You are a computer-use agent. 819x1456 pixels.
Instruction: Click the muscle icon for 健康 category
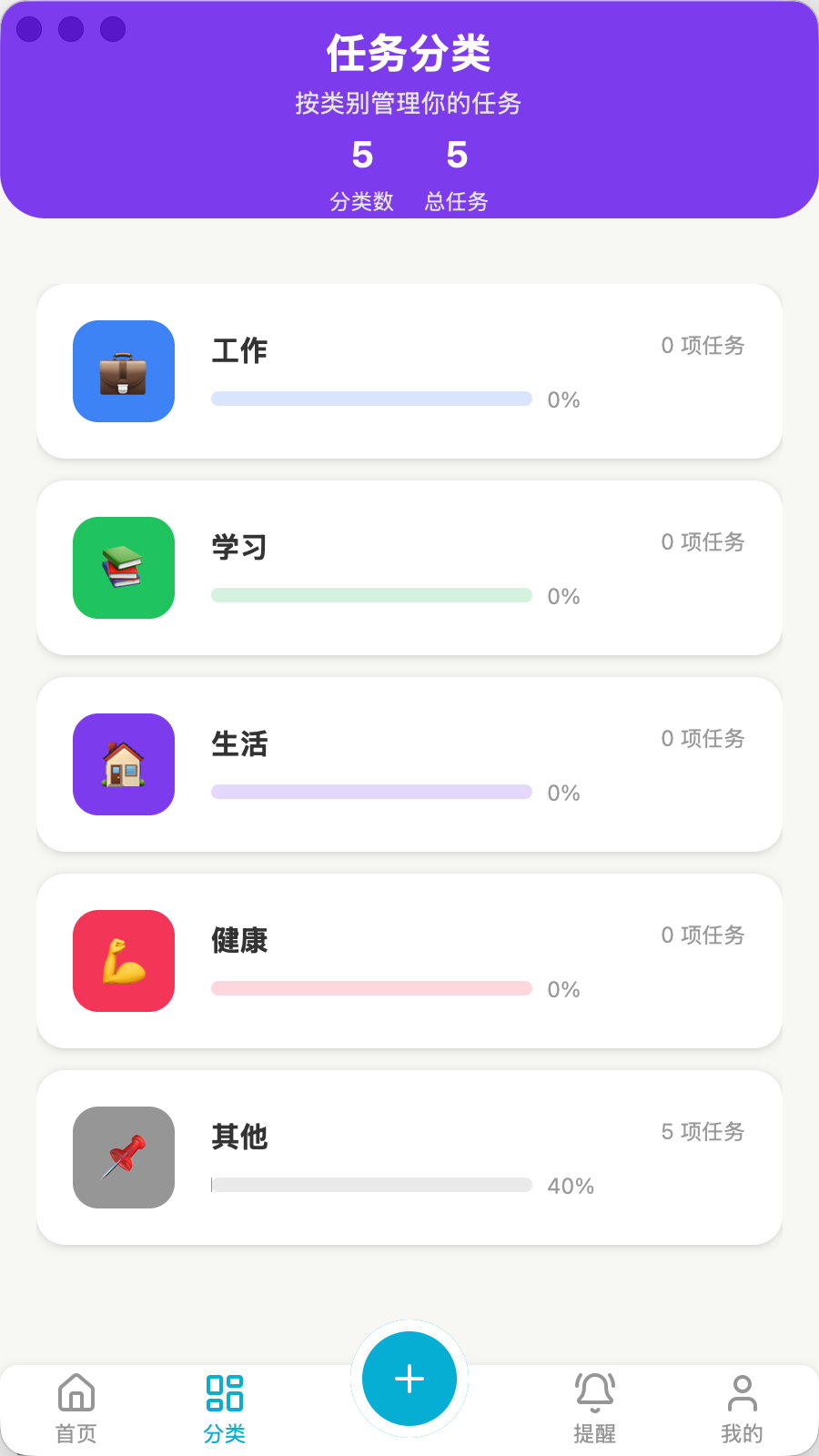pyautogui.click(x=123, y=961)
